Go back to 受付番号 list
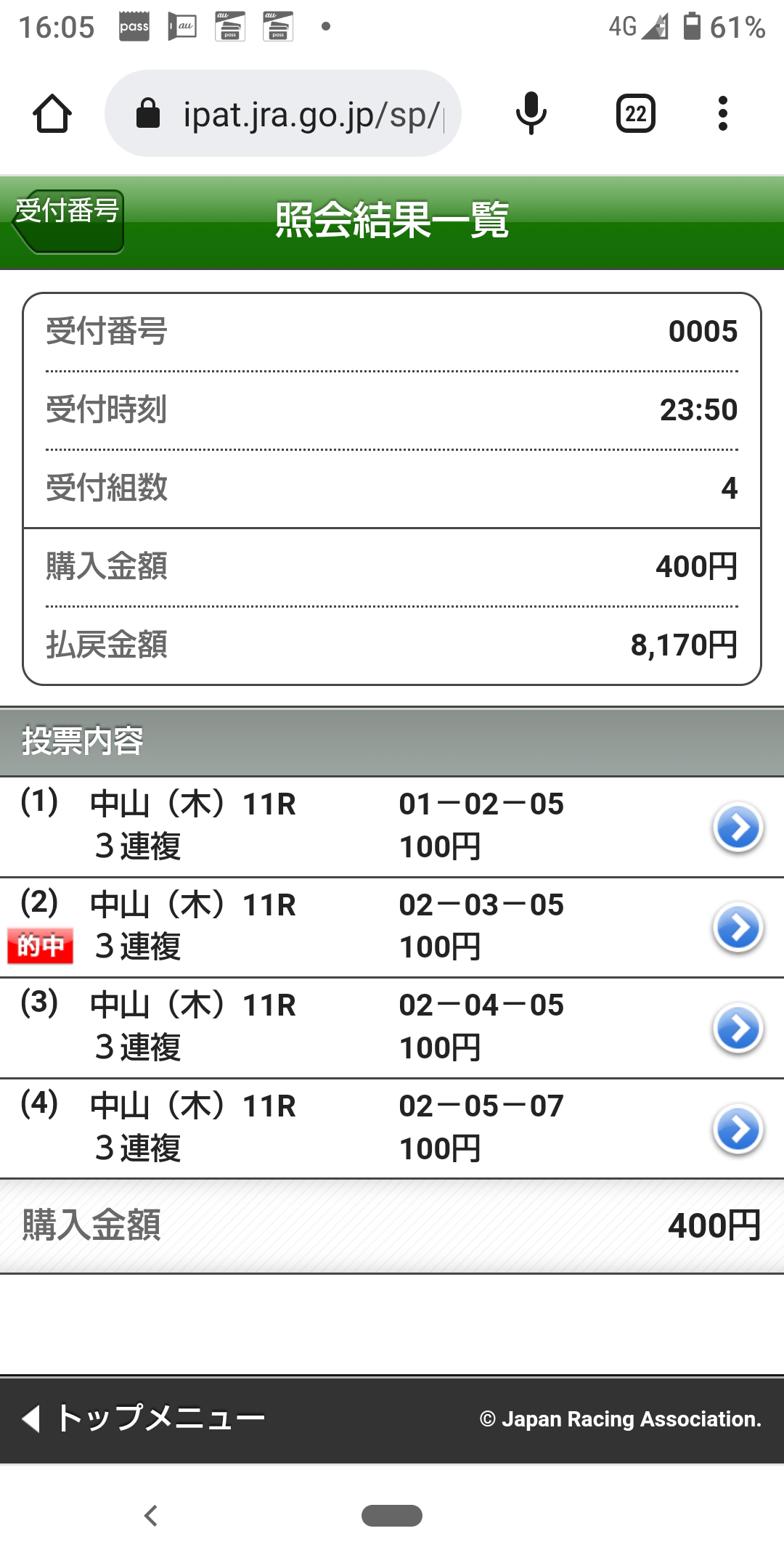The image size is (784, 1568). pyautogui.click(x=69, y=221)
